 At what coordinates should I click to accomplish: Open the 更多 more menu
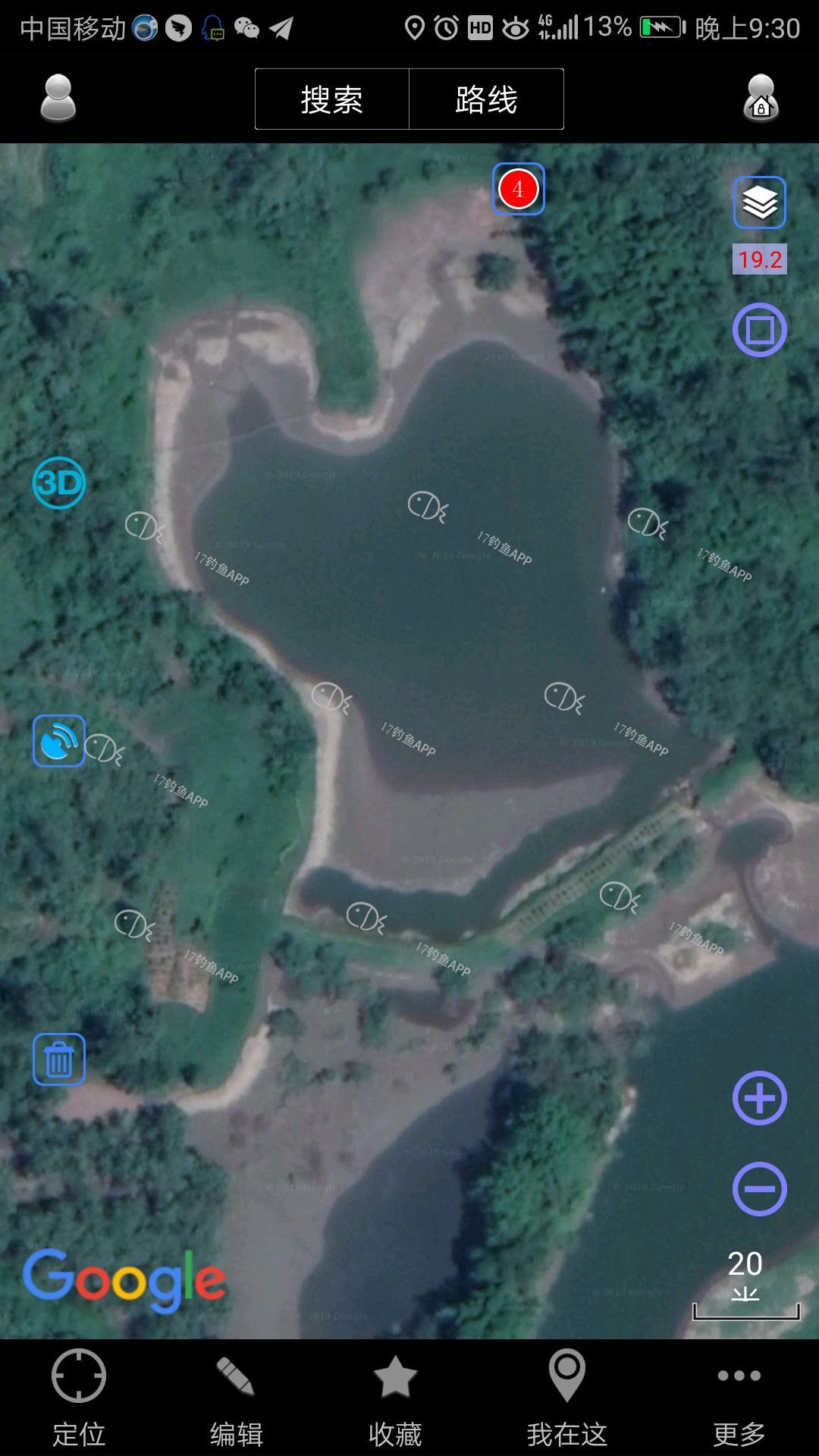[x=739, y=1398]
